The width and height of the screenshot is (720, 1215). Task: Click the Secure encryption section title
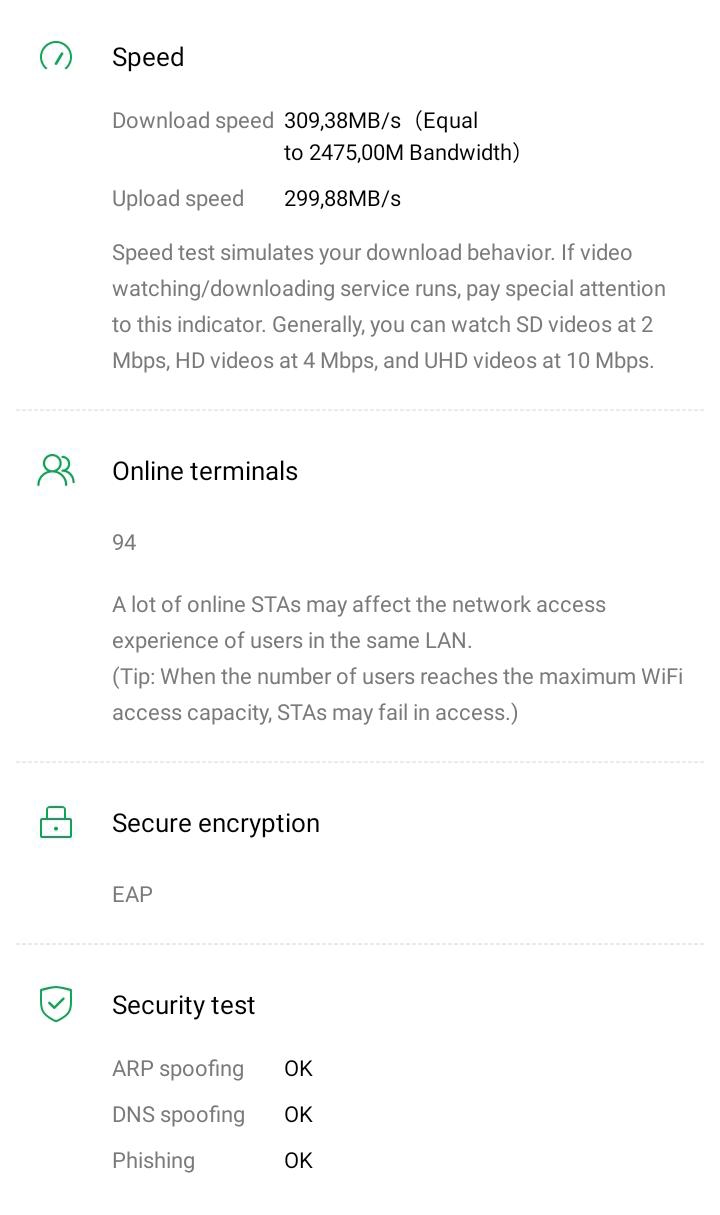click(216, 822)
